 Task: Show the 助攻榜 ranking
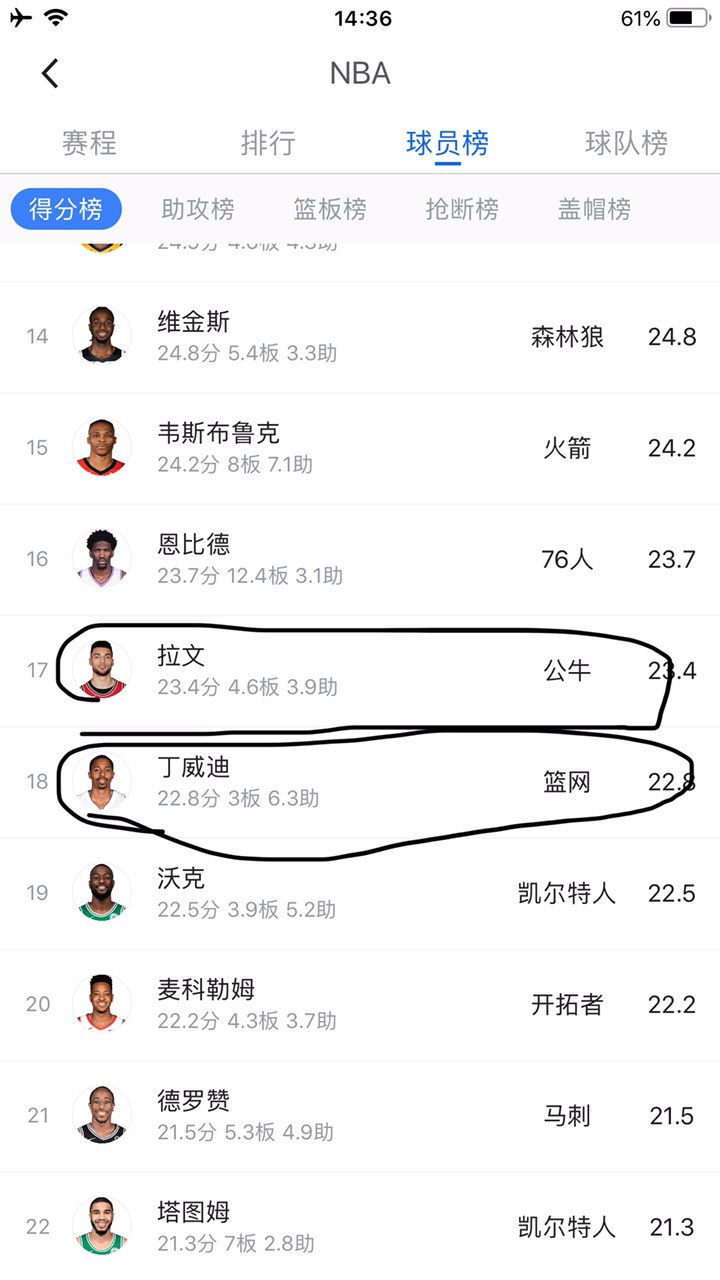click(198, 209)
